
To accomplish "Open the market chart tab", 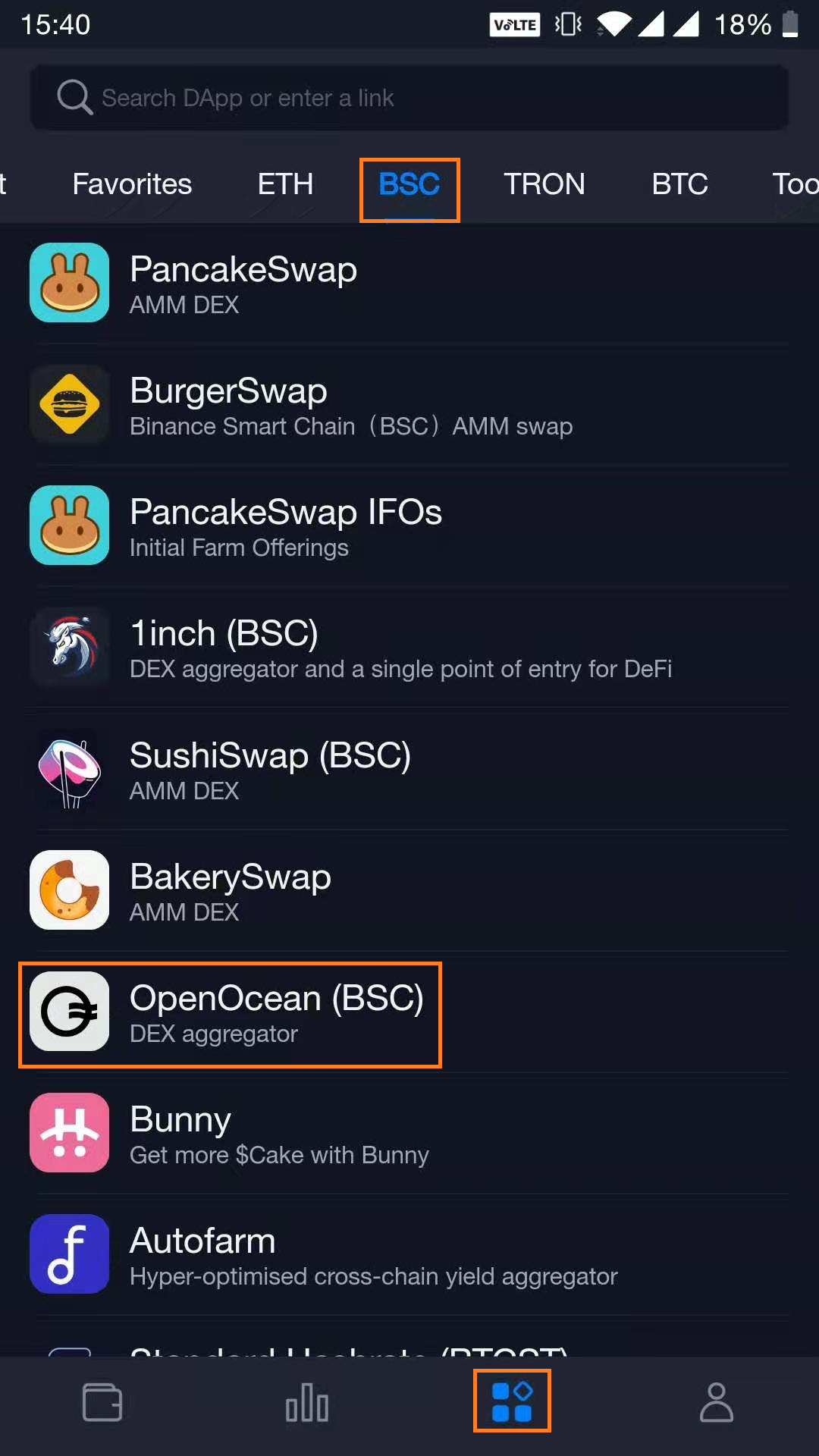I will pyautogui.click(x=307, y=1402).
